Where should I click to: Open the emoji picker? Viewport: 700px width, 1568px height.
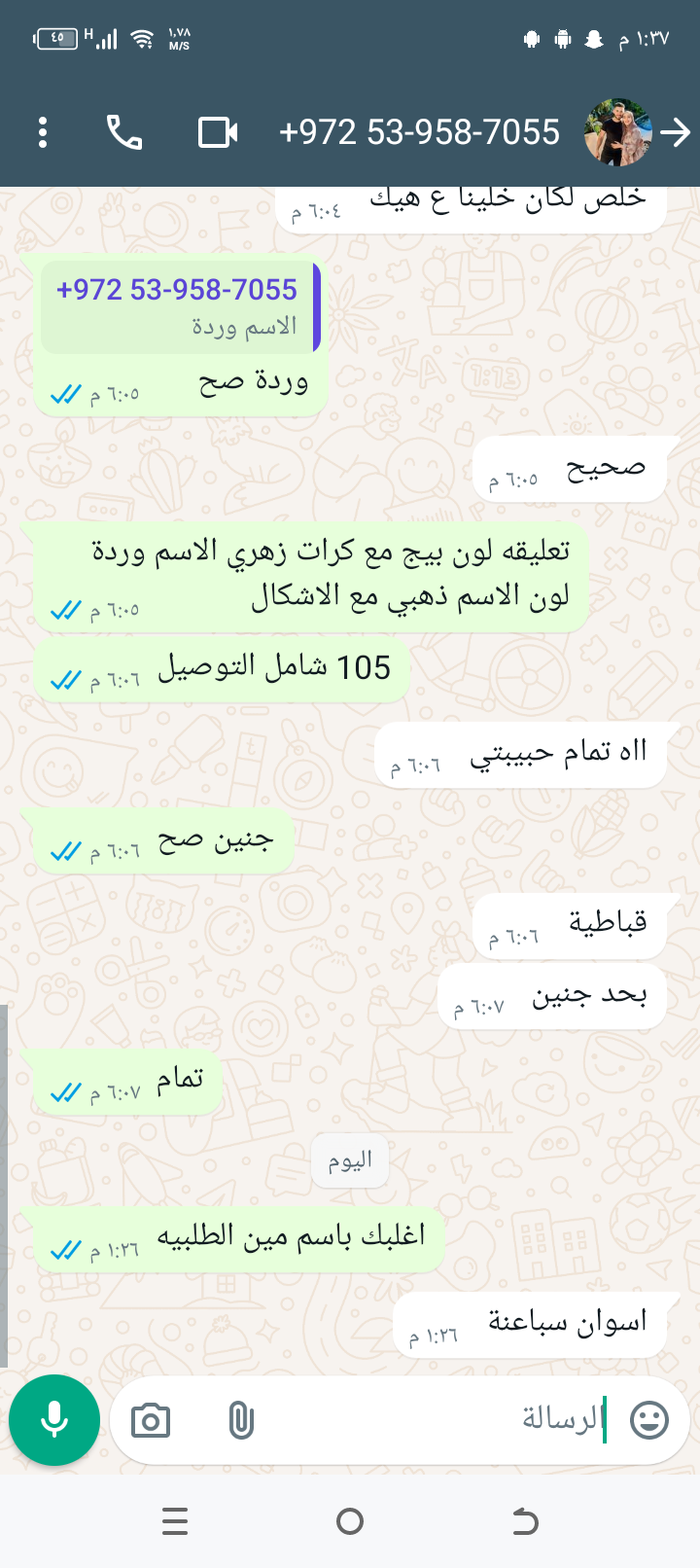(x=649, y=1420)
